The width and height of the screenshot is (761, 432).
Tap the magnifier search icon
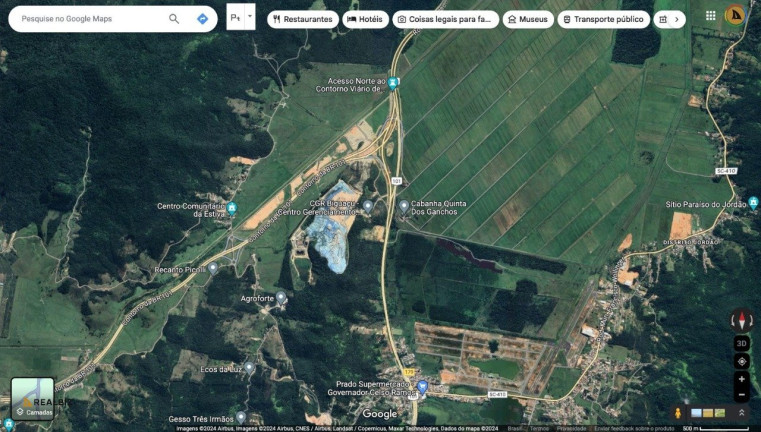pos(174,19)
